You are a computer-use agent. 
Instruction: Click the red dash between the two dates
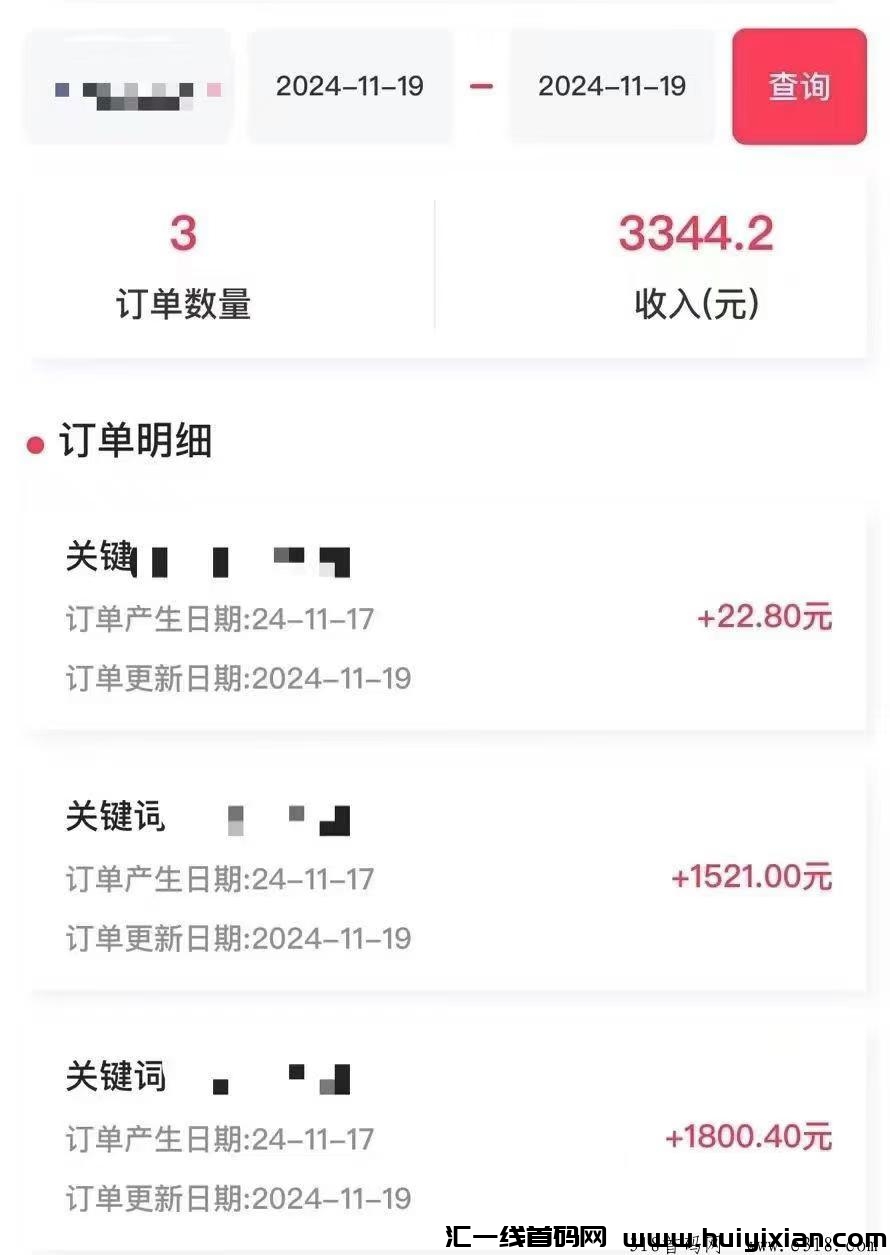point(481,86)
